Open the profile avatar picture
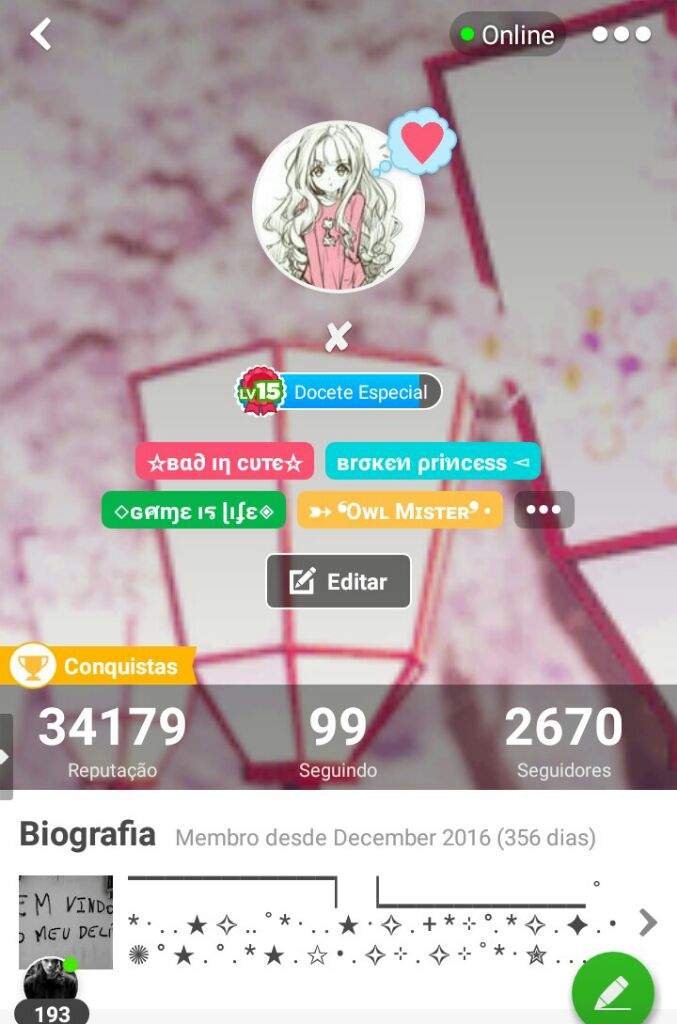Image resolution: width=677 pixels, height=1024 pixels. click(338, 206)
